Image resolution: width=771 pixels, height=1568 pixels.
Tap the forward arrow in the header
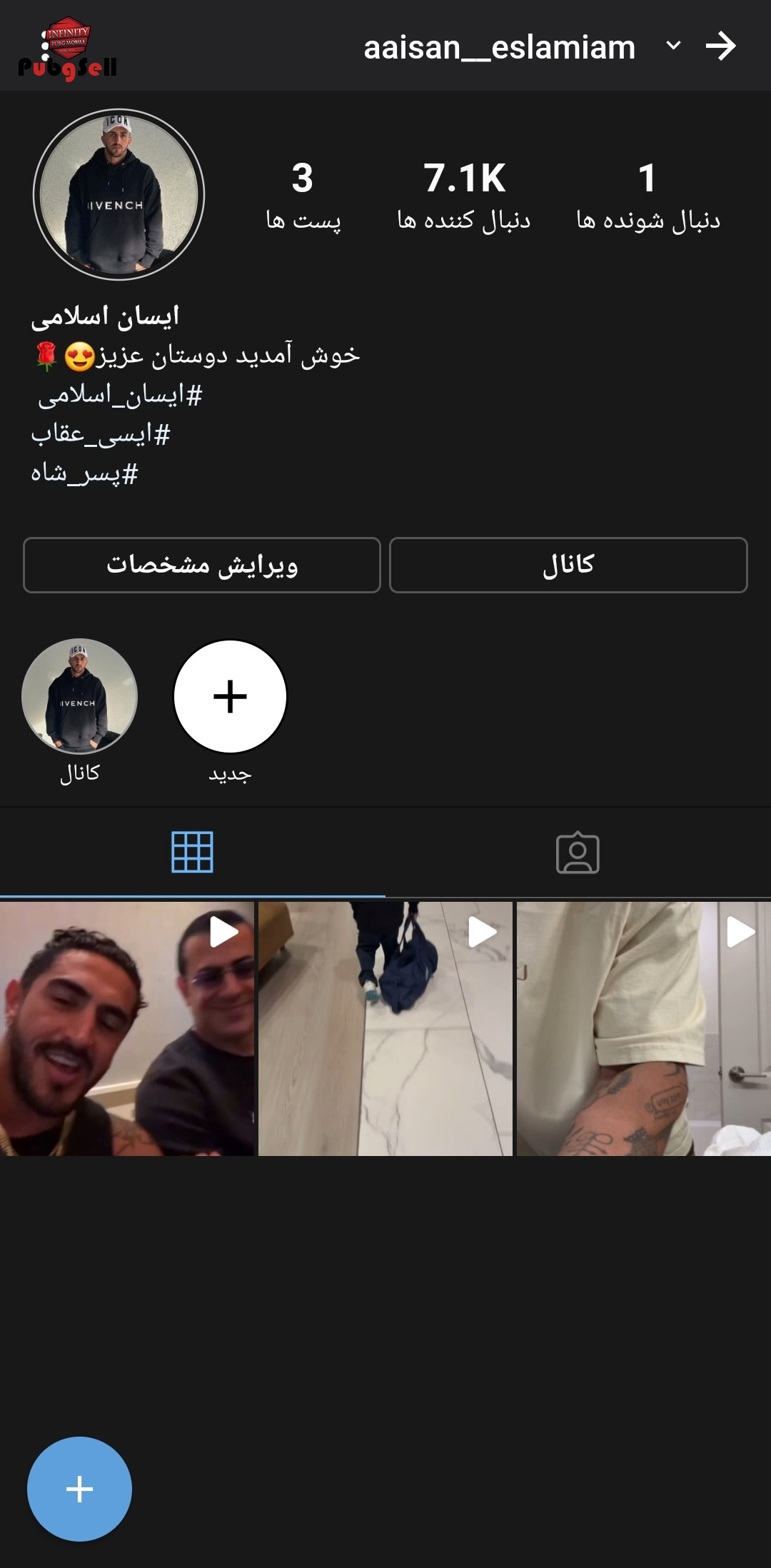coord(720,46)
